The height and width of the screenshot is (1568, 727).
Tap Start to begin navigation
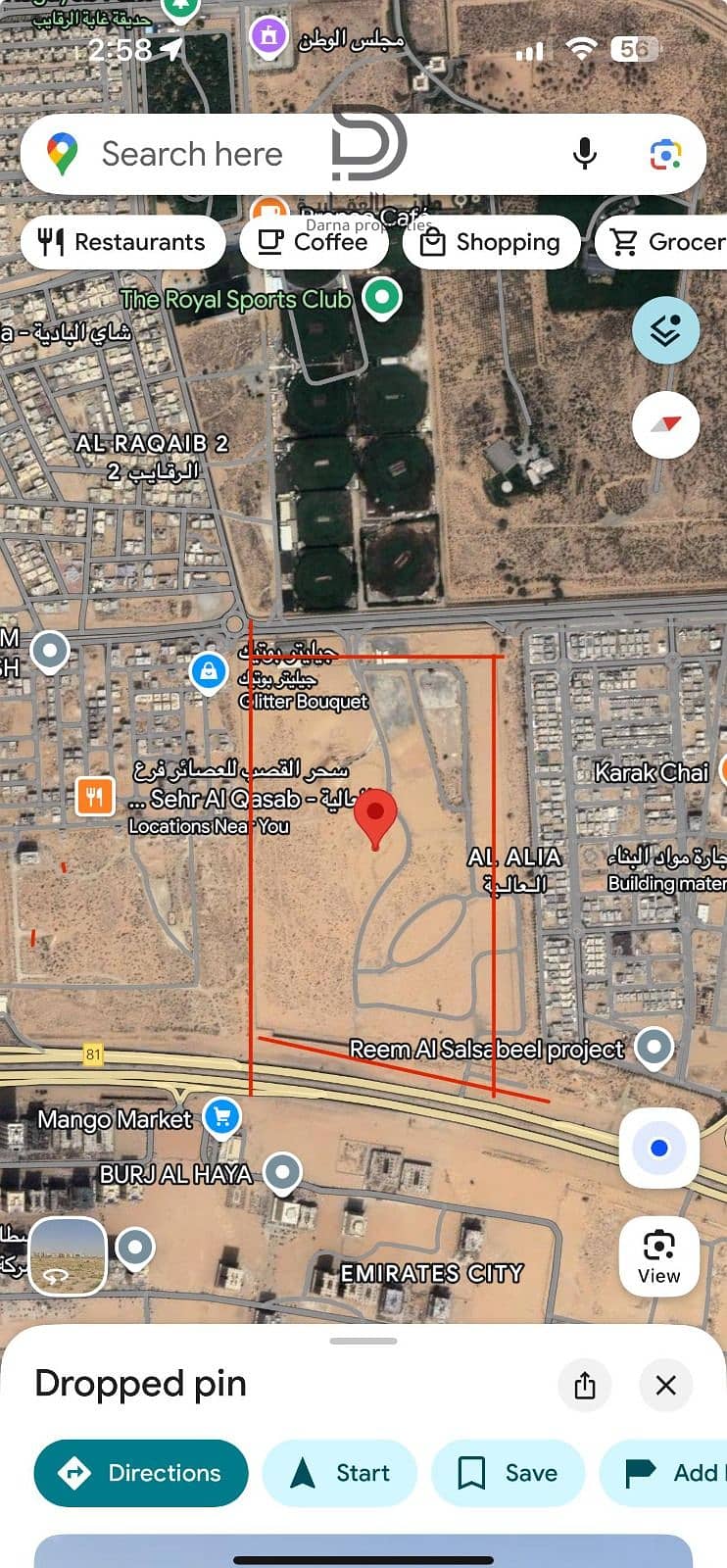(x=340, y=1473)
